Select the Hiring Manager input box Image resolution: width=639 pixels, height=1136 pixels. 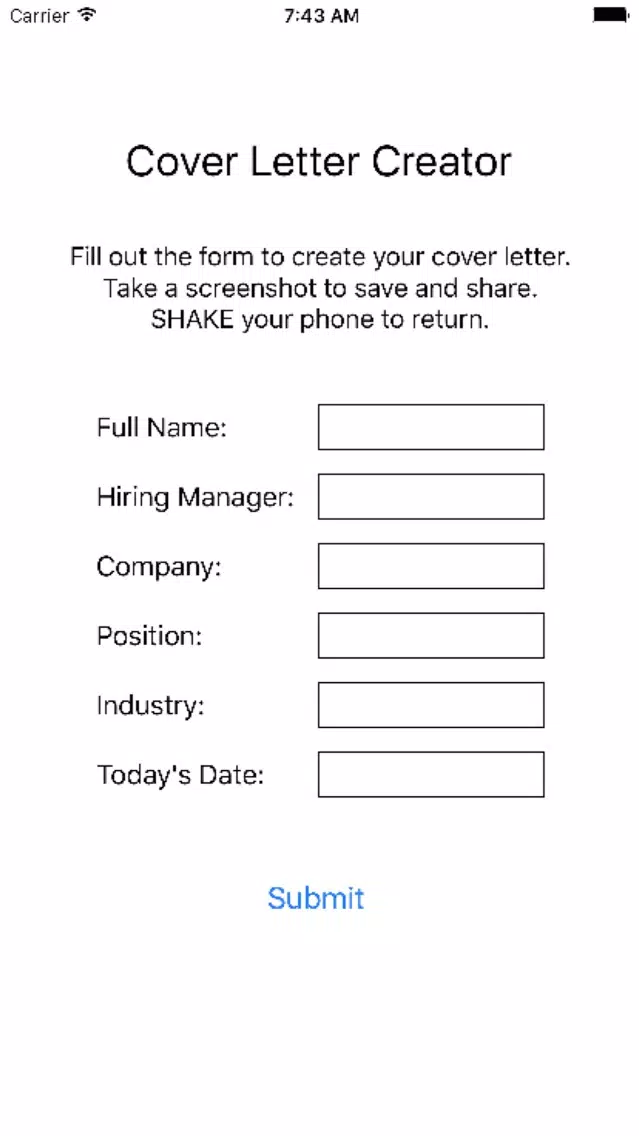431,497
